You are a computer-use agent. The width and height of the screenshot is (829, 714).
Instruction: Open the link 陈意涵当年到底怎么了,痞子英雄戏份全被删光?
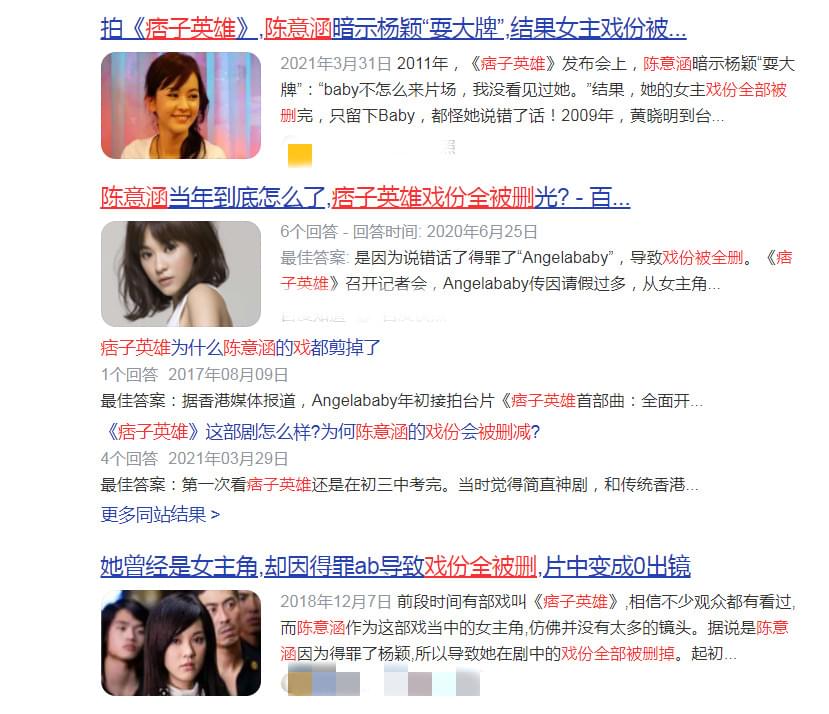click(x=365, y=197)
